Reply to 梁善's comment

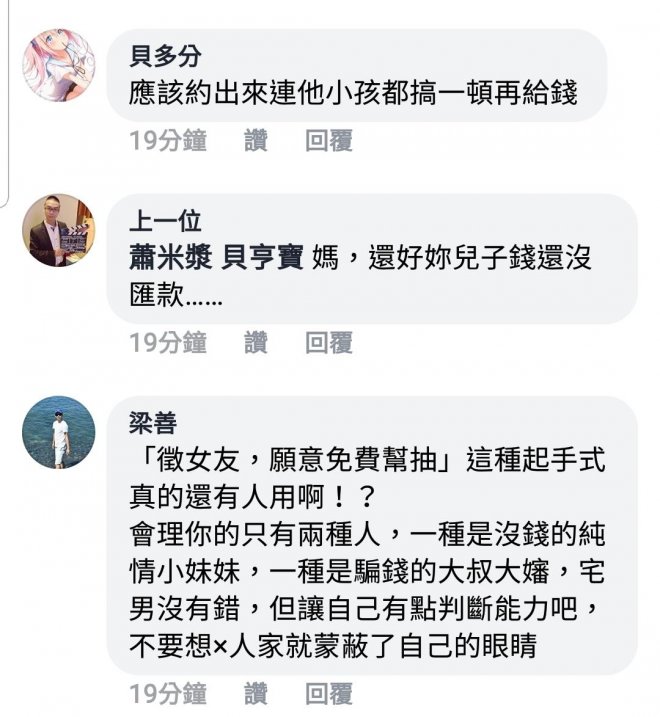click(x=329, y=693)
